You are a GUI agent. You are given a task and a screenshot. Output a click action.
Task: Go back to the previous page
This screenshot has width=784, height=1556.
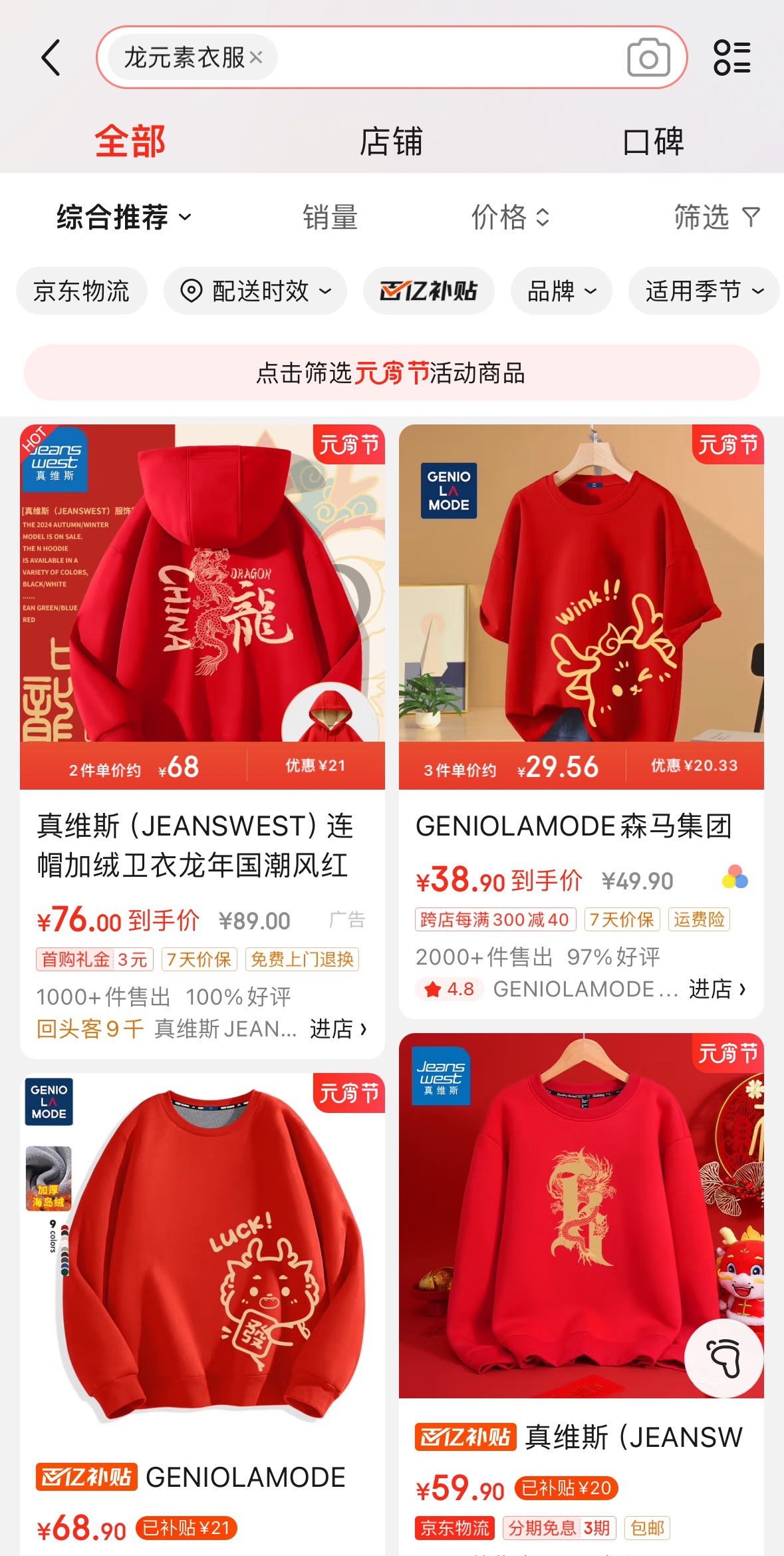pyautogui.click(x=51, y=58)
